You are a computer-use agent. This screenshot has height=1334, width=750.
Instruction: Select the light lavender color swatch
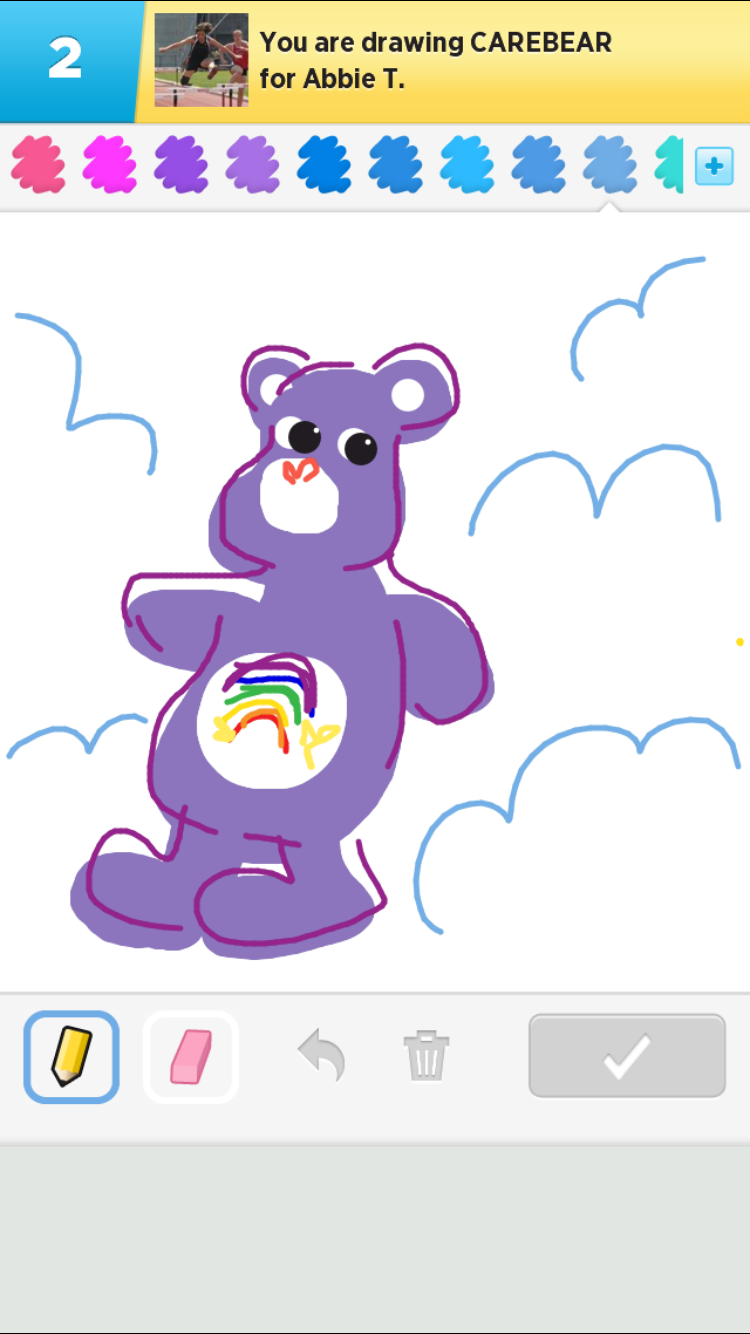pyautogui.click(x=252, y=164)
